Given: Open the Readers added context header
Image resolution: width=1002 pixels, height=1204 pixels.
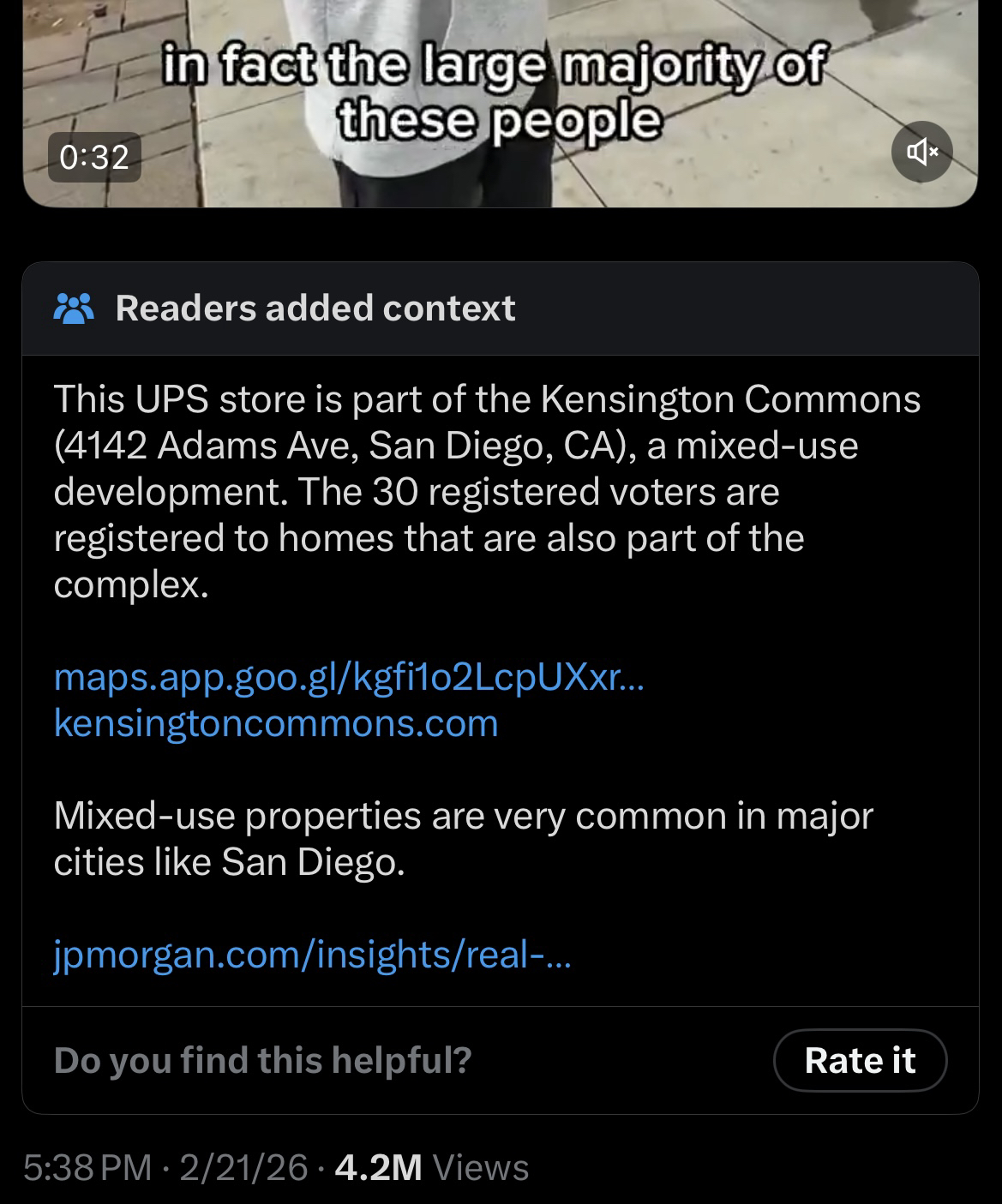Looking at the screenshot, I should coord(315,308).
